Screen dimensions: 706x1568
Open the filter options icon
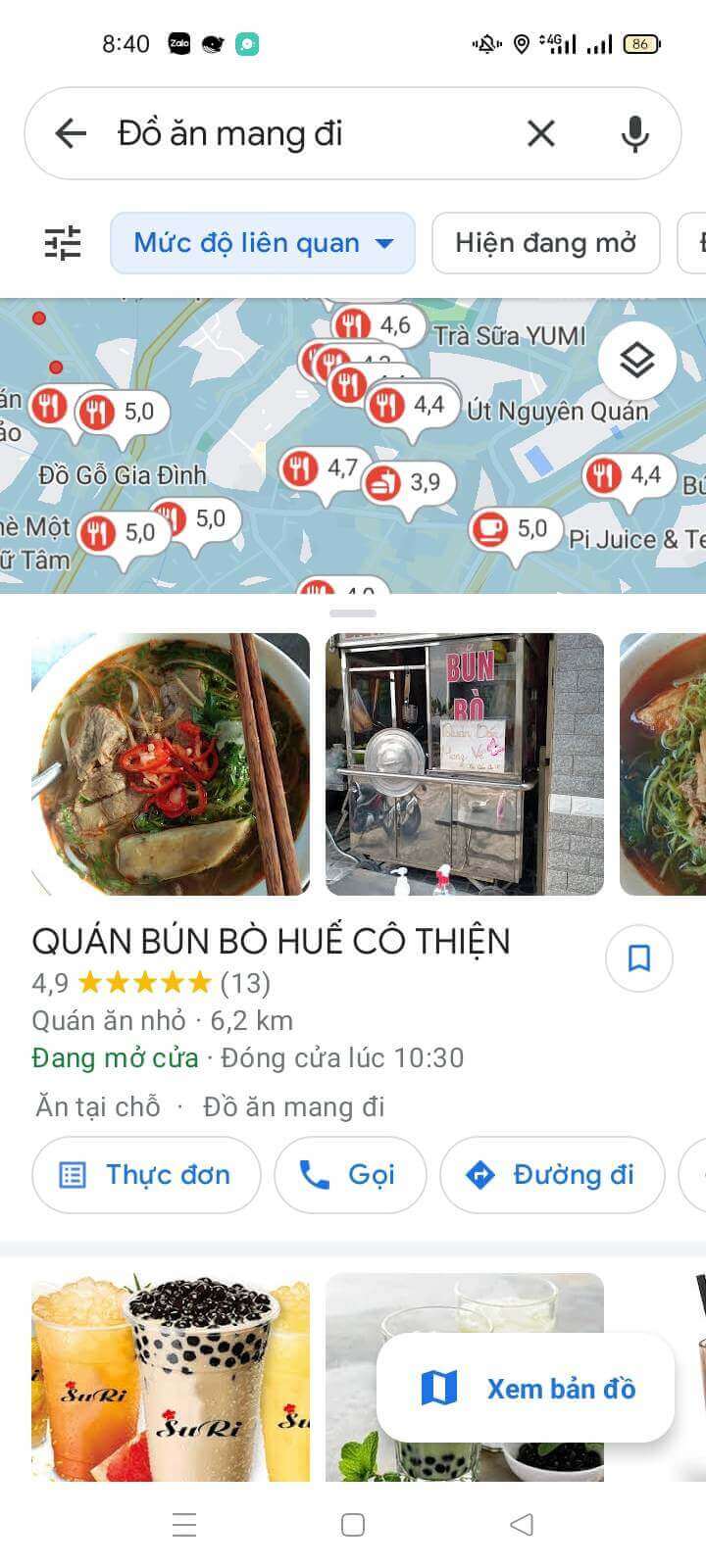(63, 243)
